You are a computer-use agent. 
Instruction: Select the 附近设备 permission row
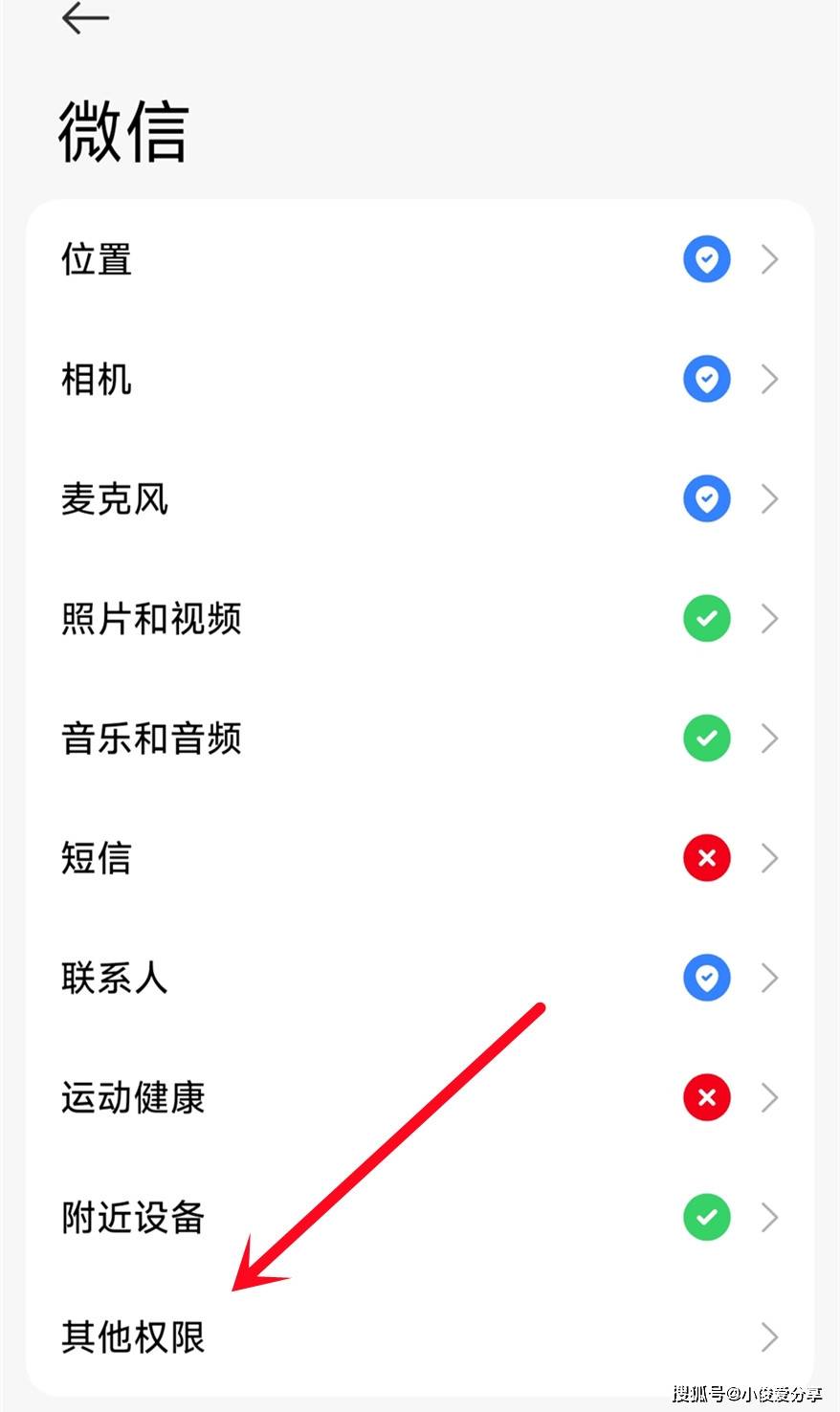[x=419, y=1217]
